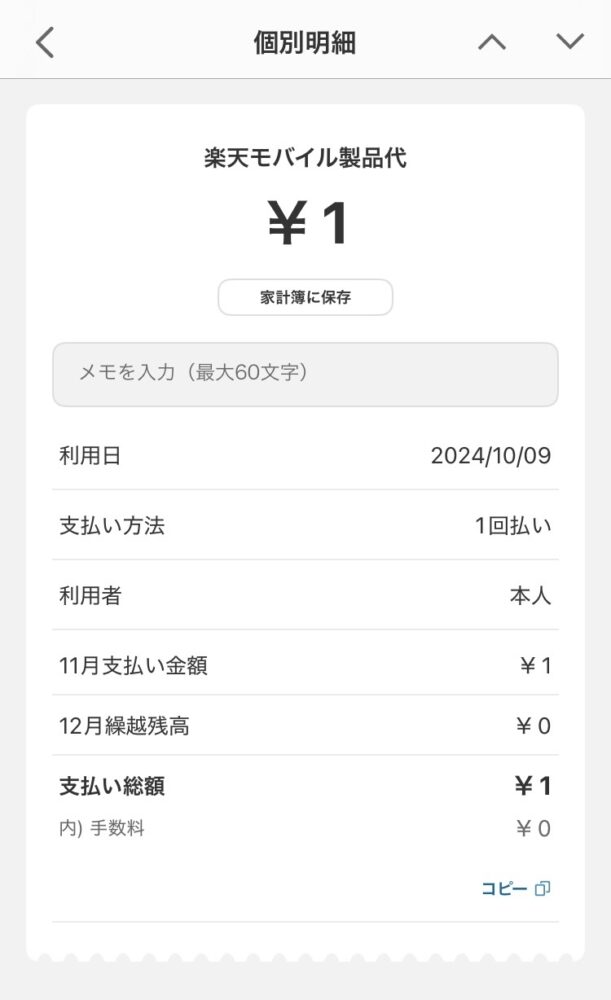Show the next statement with the down arrow

point(570,41)
